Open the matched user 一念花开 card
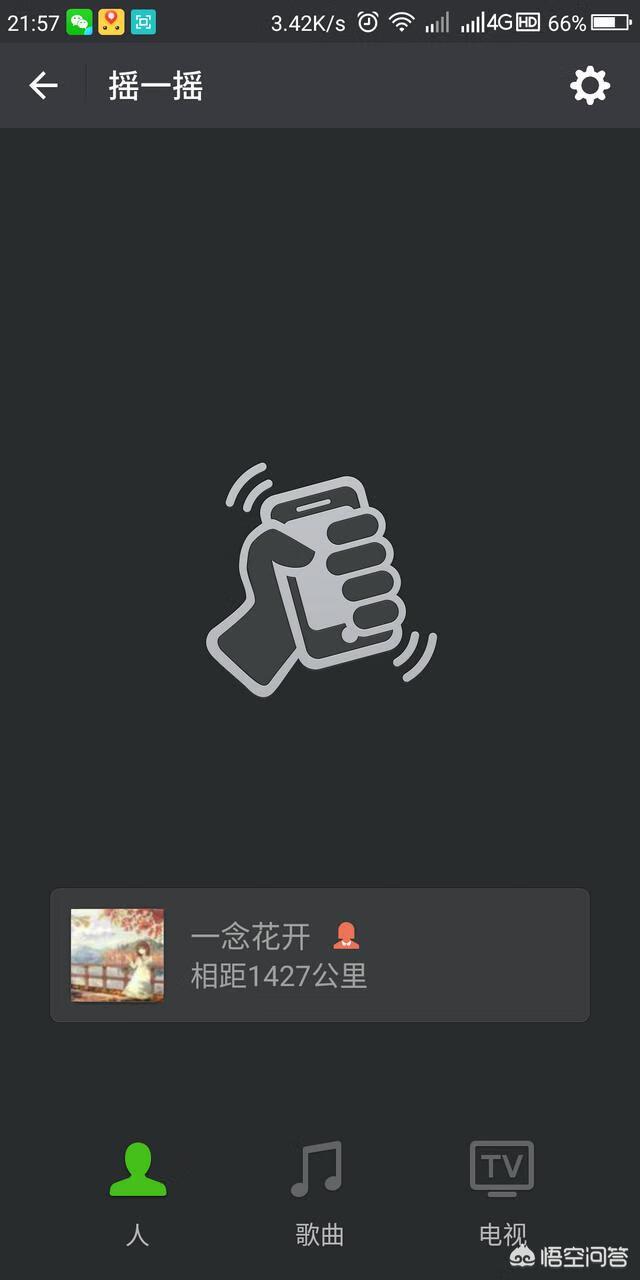 [x=320, y=955]
